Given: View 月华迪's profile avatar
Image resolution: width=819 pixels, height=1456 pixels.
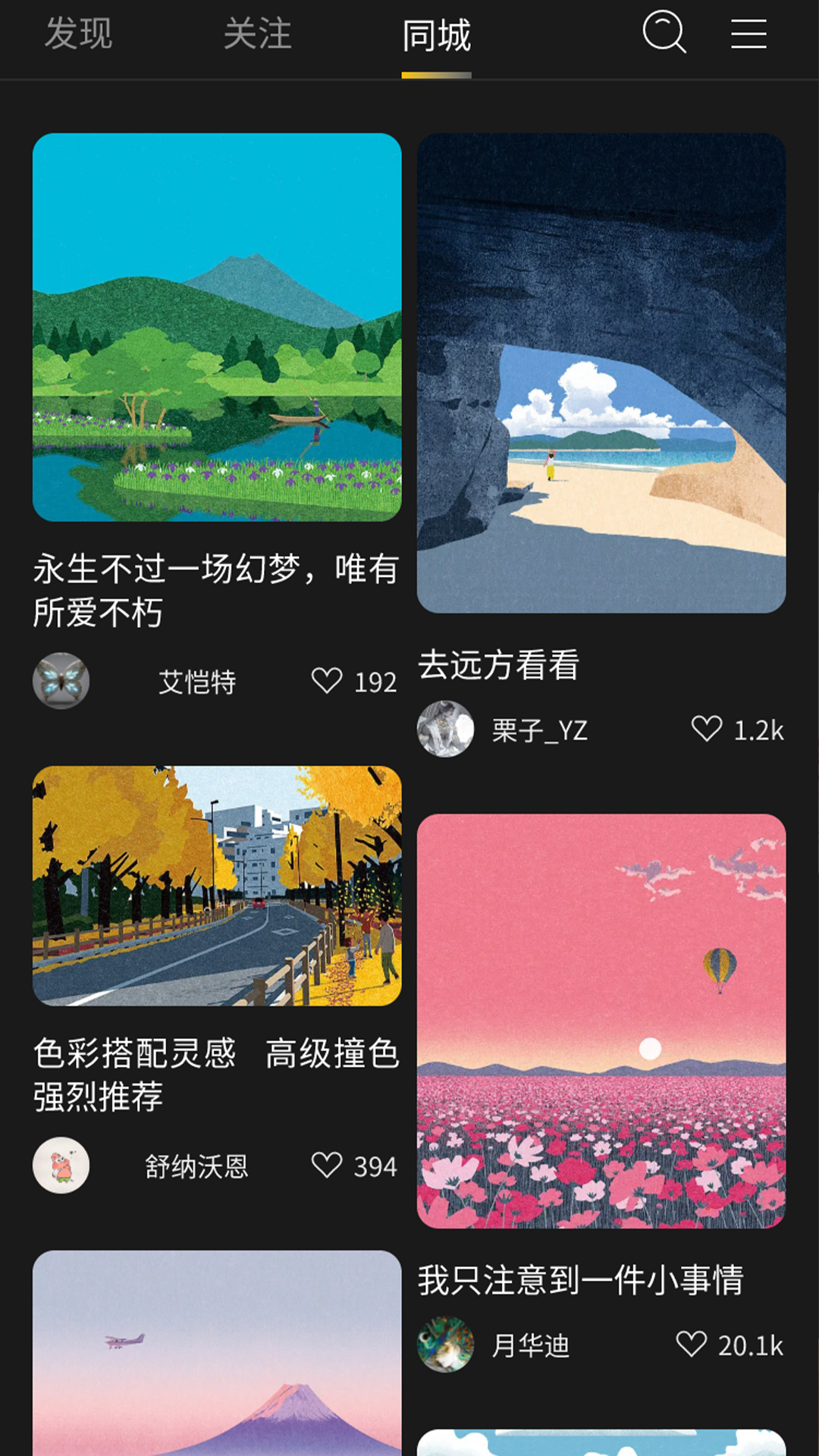Looking at the screenshot, I should [x=446, y=1345].
